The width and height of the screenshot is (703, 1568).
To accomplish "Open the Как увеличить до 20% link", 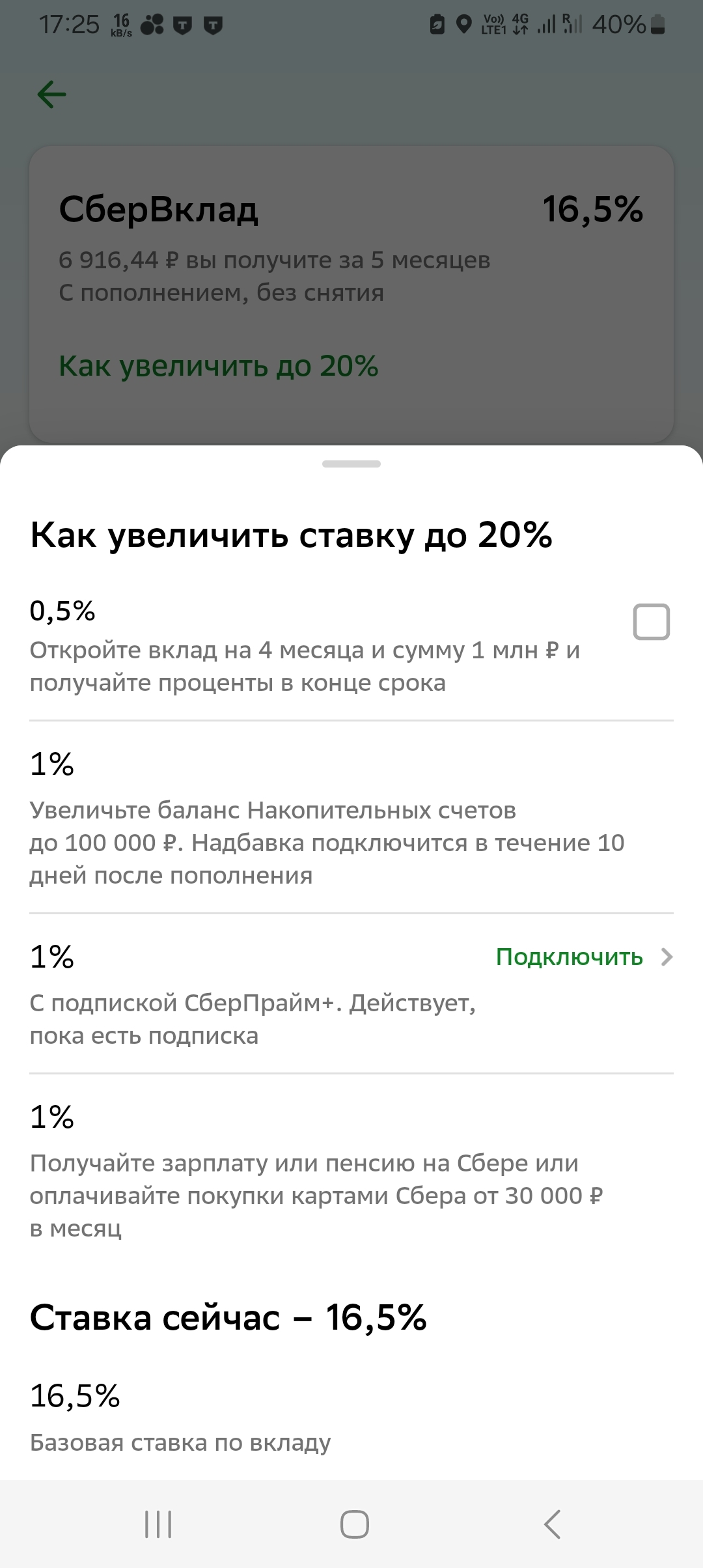I will click(218, 366).
